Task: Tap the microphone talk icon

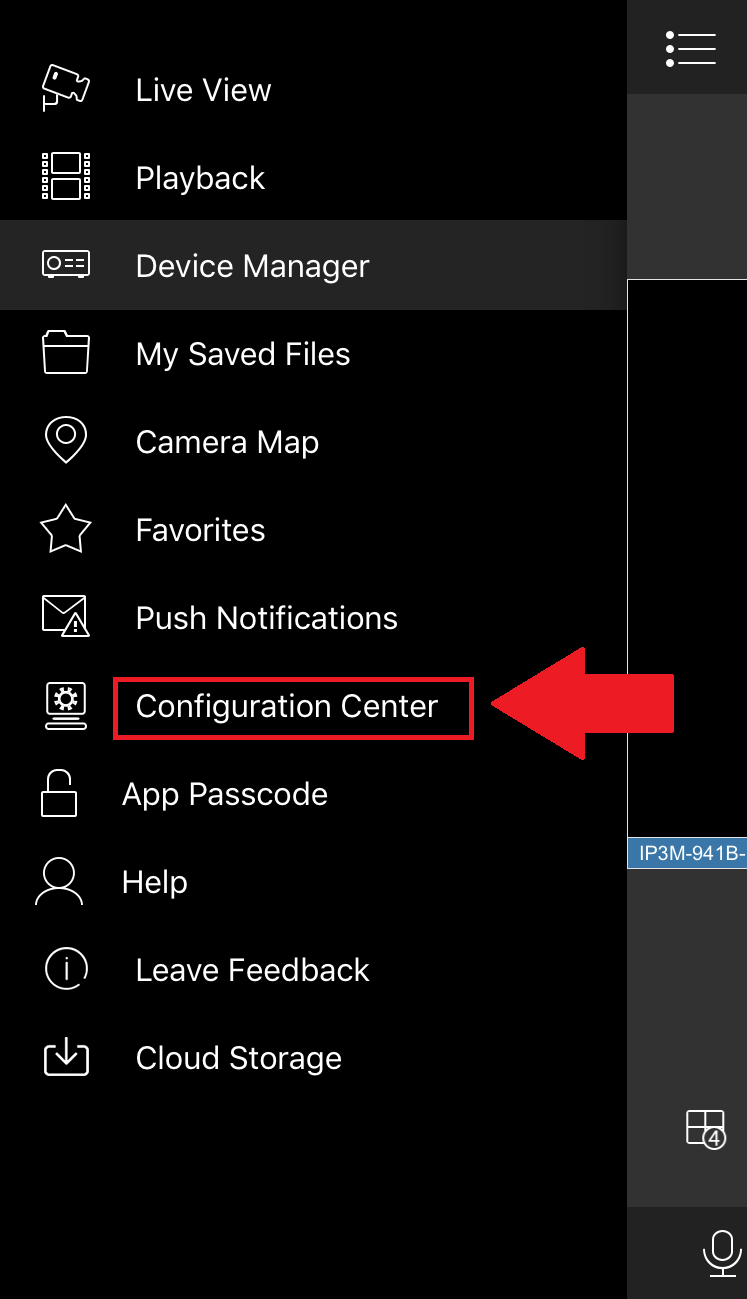Action: pos(722,1253)
